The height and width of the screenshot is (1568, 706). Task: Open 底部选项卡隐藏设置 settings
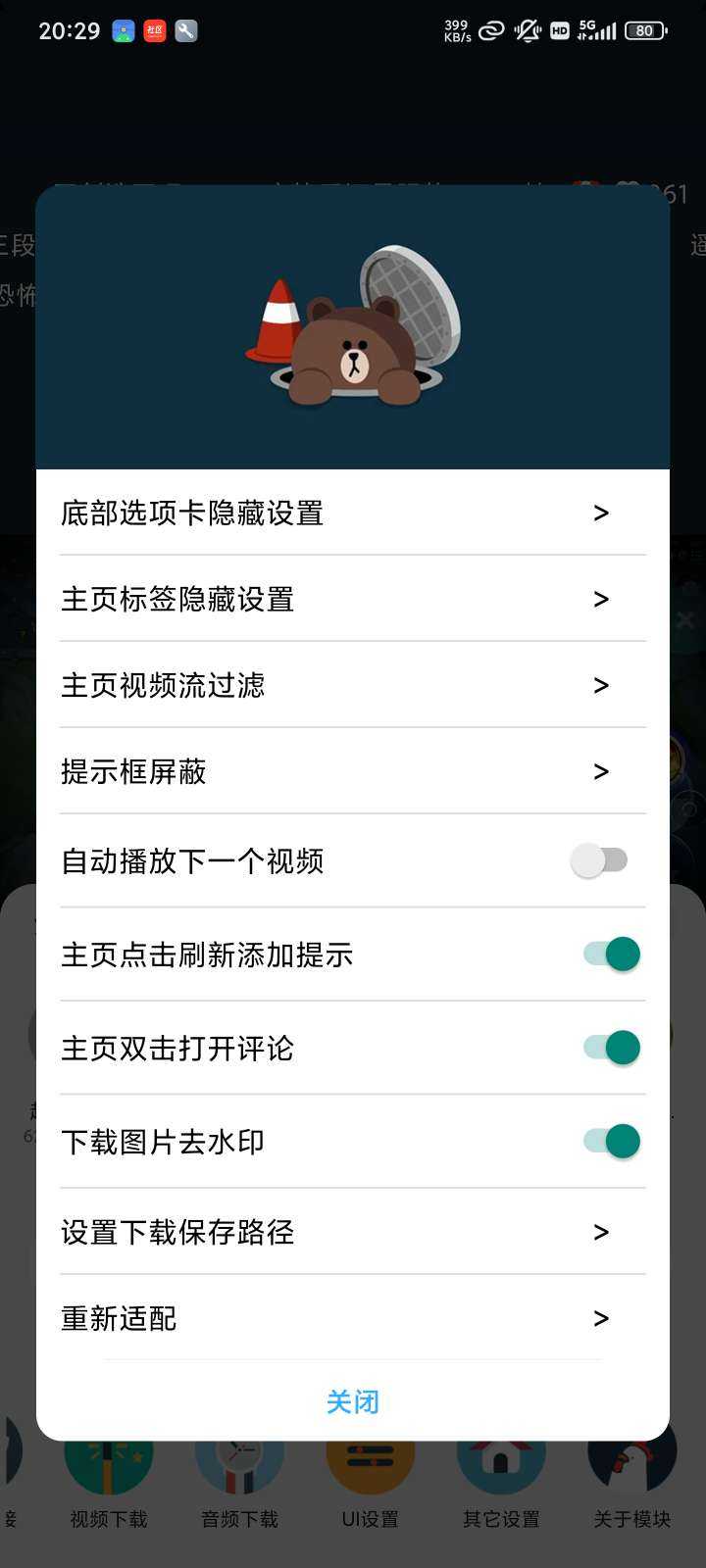pyautogui.click(x=352, y=513)
